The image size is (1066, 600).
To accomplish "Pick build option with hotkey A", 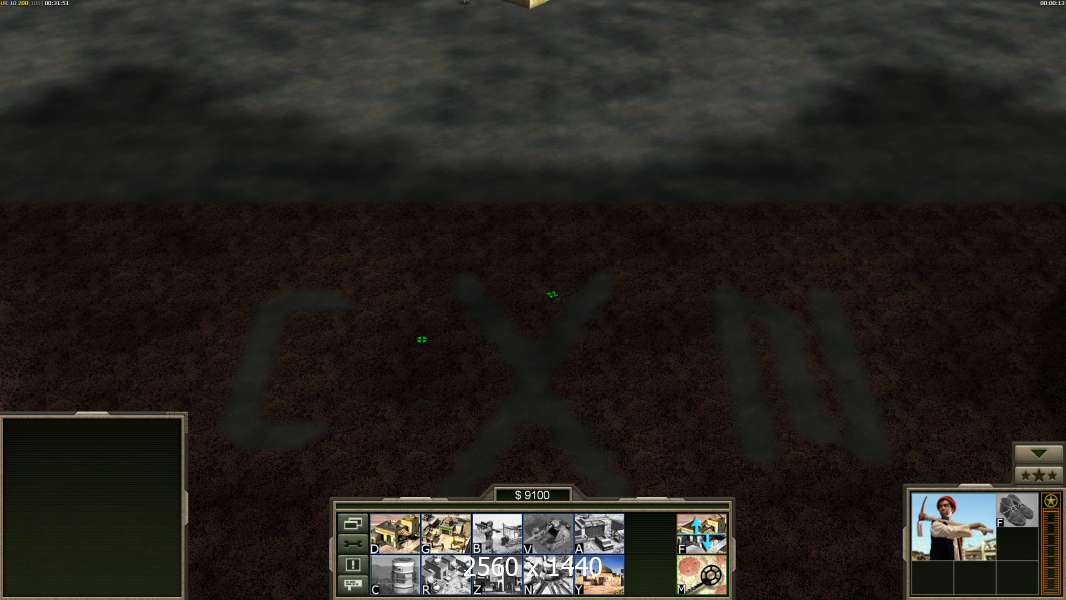I will pyautogui.click(x=599, y=533).
